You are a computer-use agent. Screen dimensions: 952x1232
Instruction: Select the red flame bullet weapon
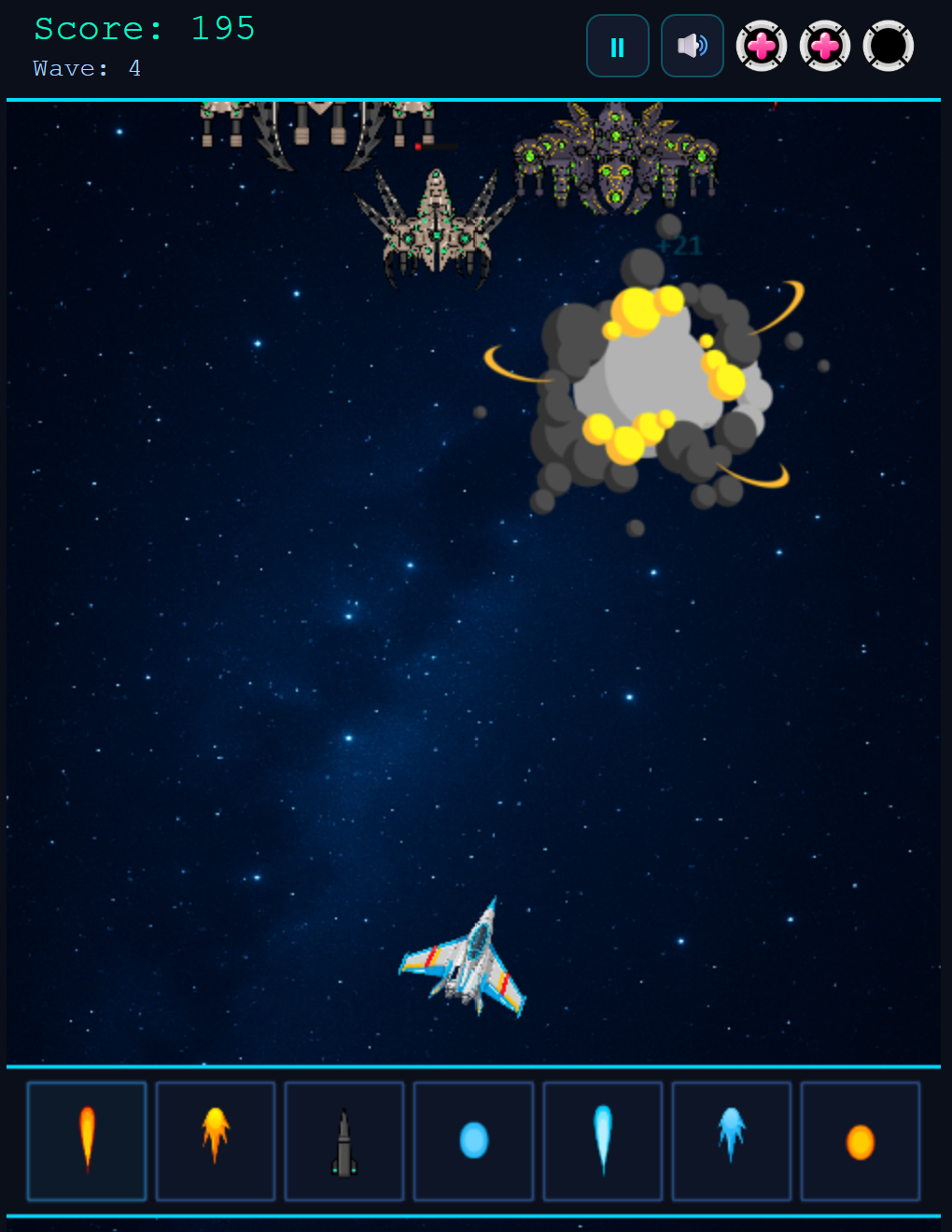[87, 1141]
